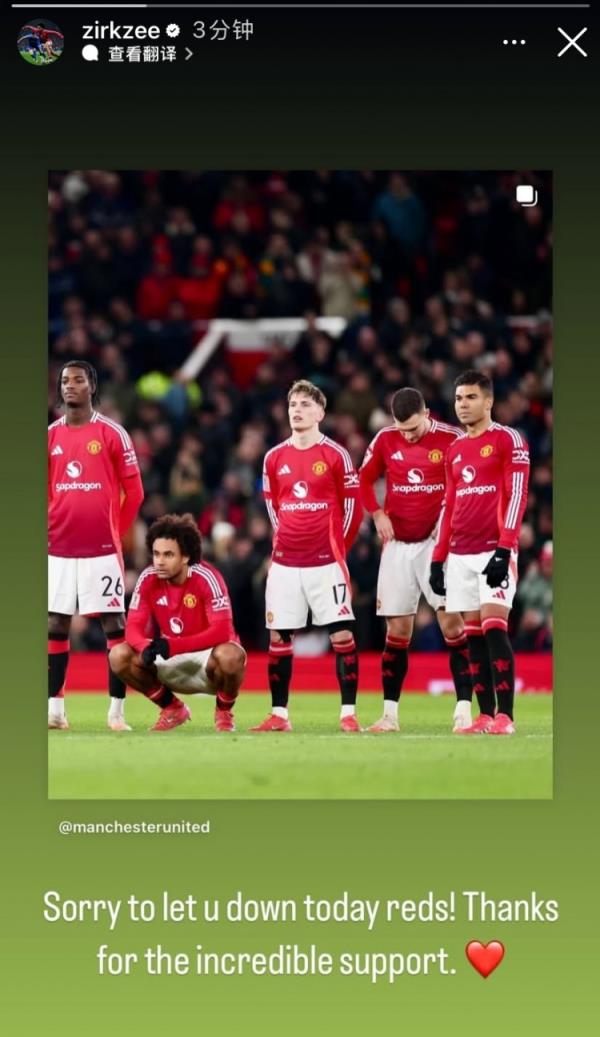Viewport: 600px width, 1037px height.
Task: Open the @manchesterunited mention
Action: (x=134, y=827)
